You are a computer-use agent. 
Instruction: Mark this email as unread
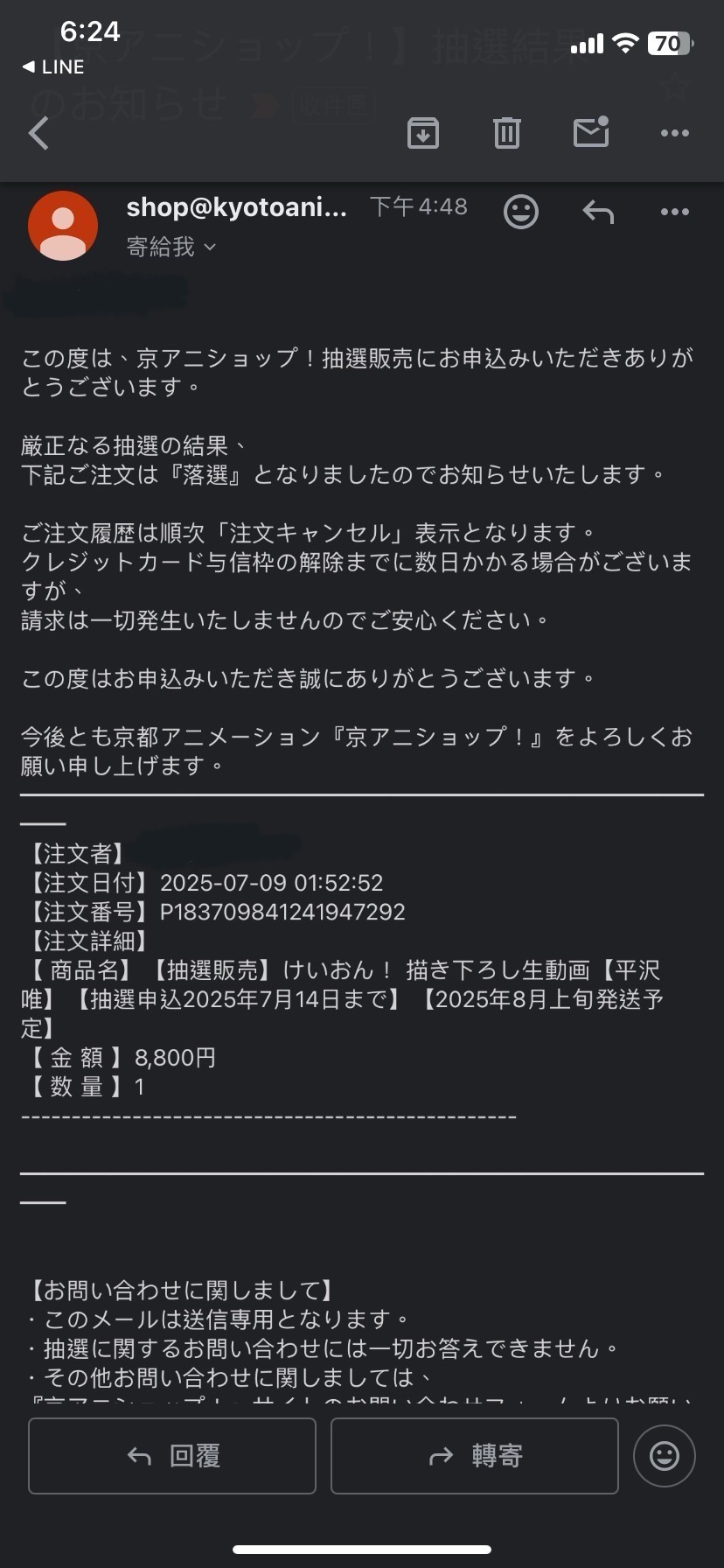(x=591, y=132)
